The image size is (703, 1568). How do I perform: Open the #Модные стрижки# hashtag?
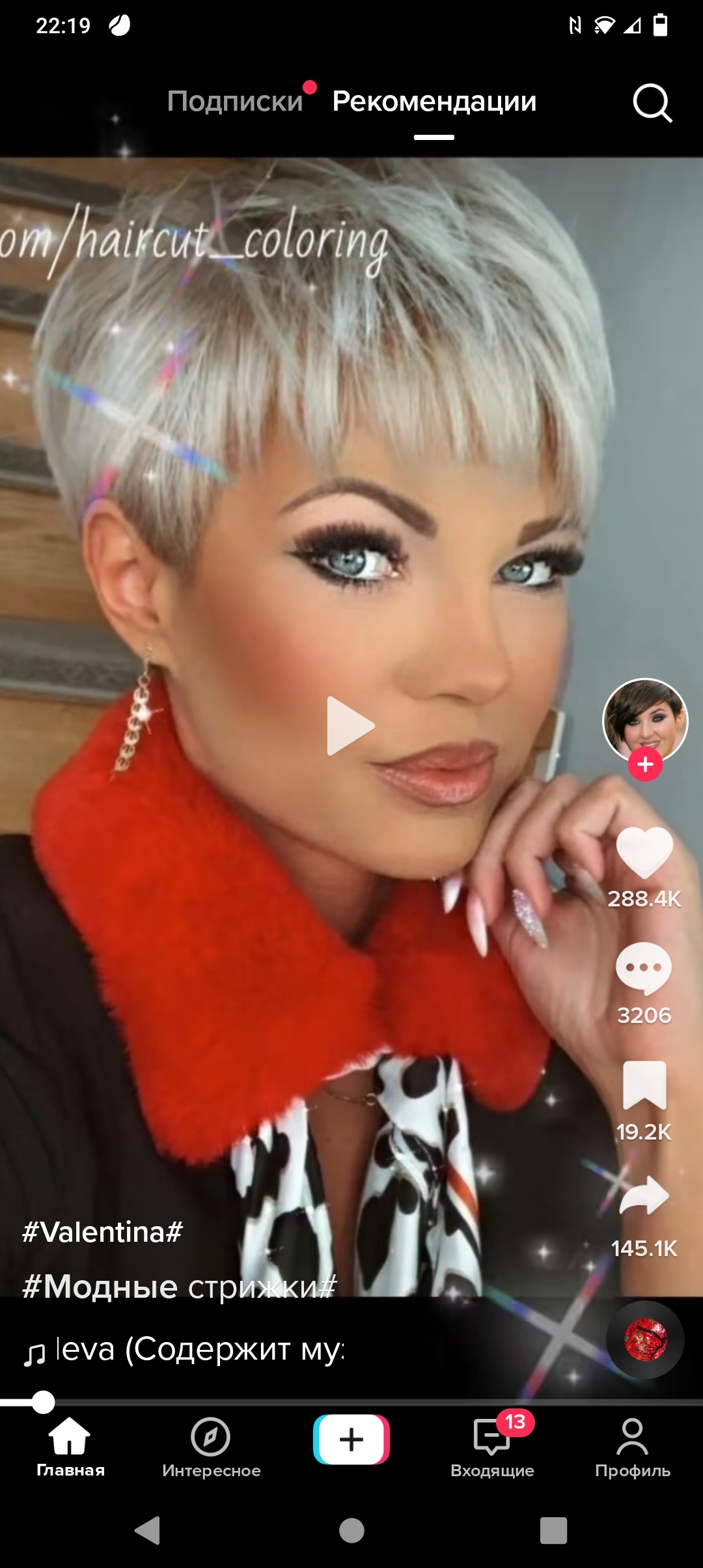pyautogui.click(x=180, y=1287)
